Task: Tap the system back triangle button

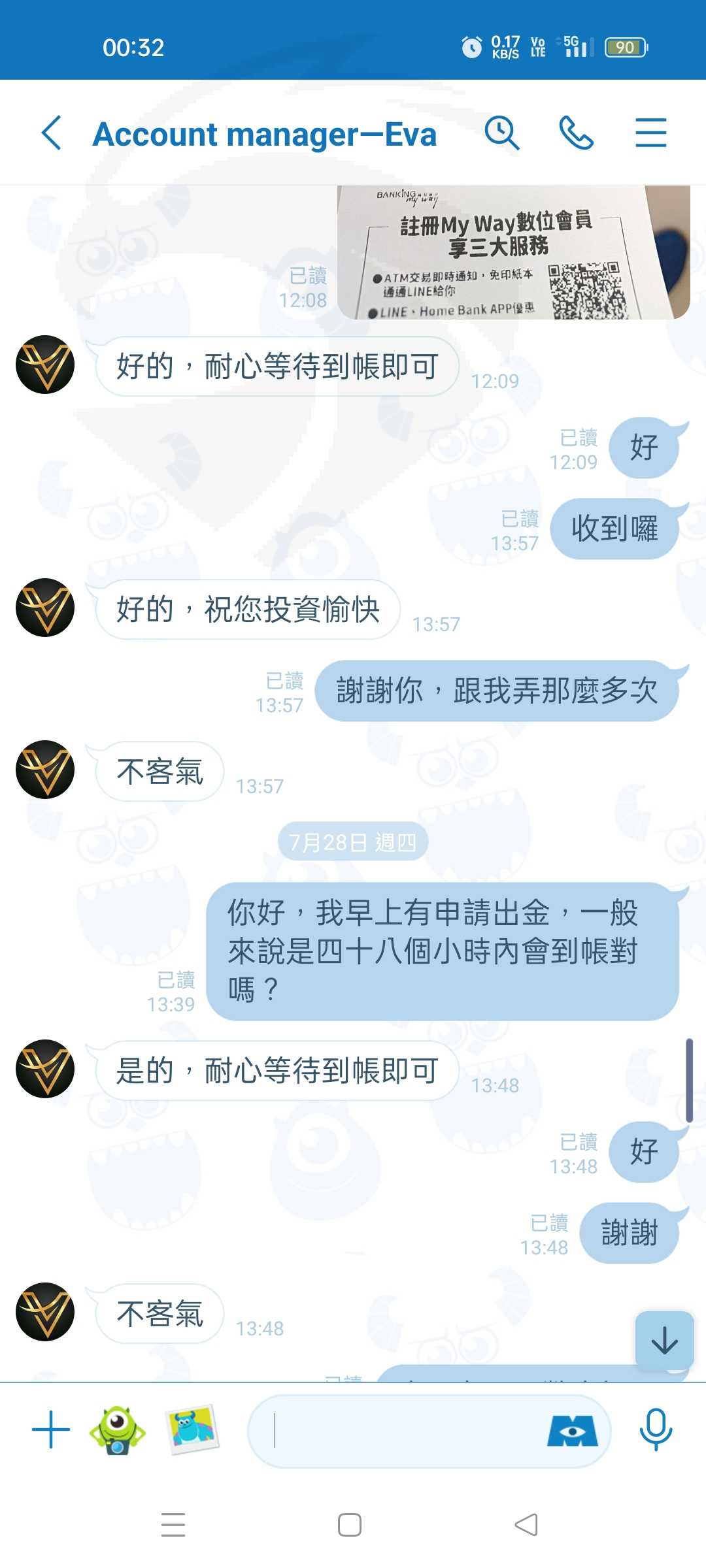Action: [526, 1525]
